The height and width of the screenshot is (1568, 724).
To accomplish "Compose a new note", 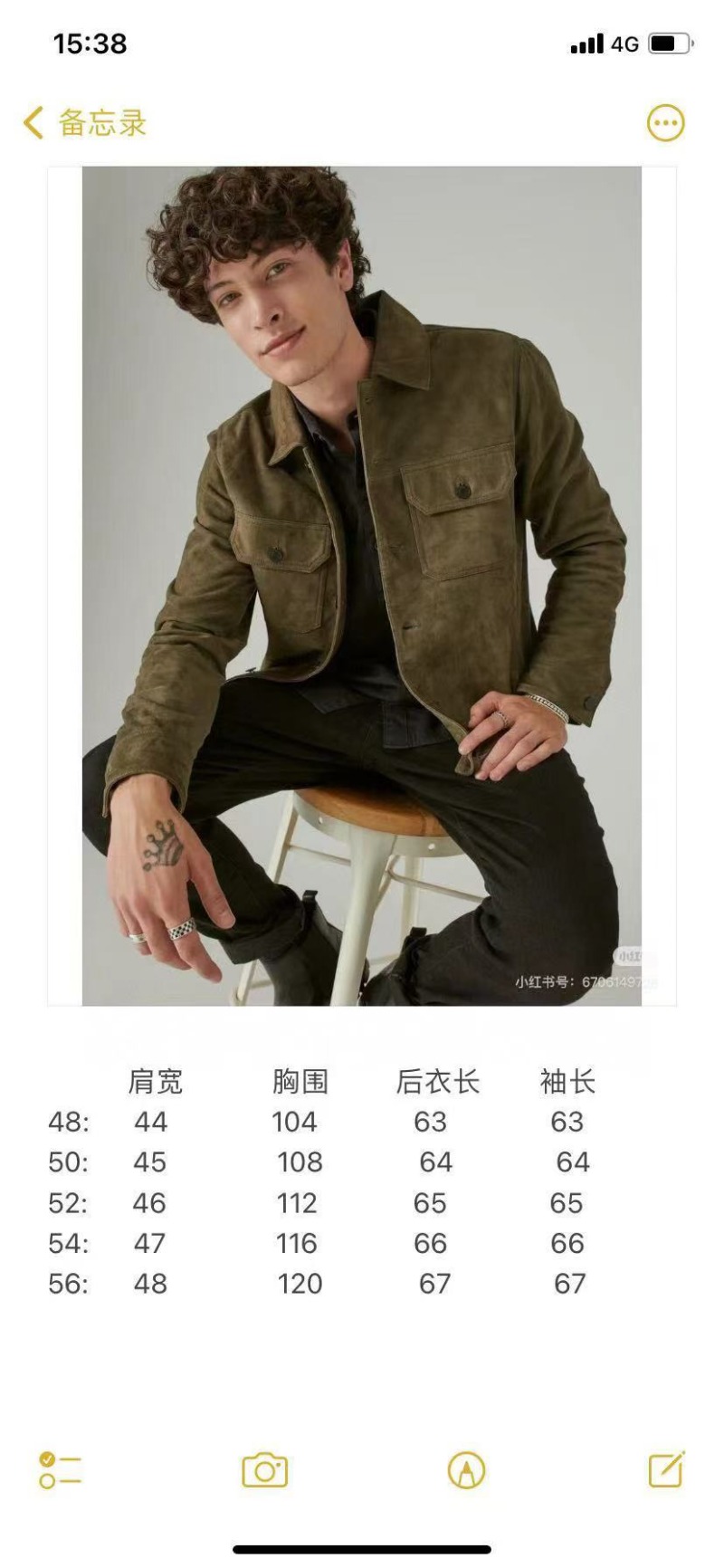I will pyautogui.click(x=666, y=1469).
